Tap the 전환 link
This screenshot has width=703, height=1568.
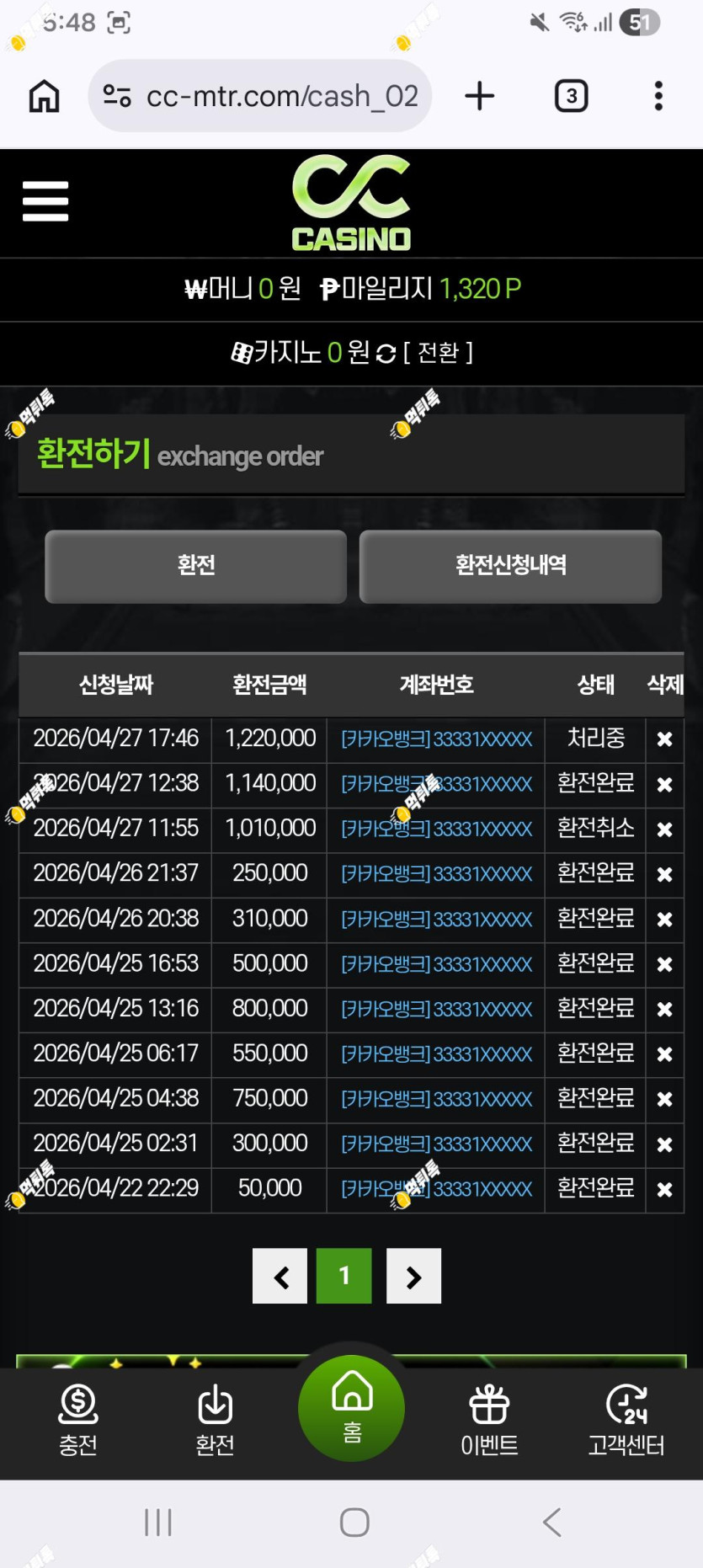pyautogui.click(x=438, y=352)
